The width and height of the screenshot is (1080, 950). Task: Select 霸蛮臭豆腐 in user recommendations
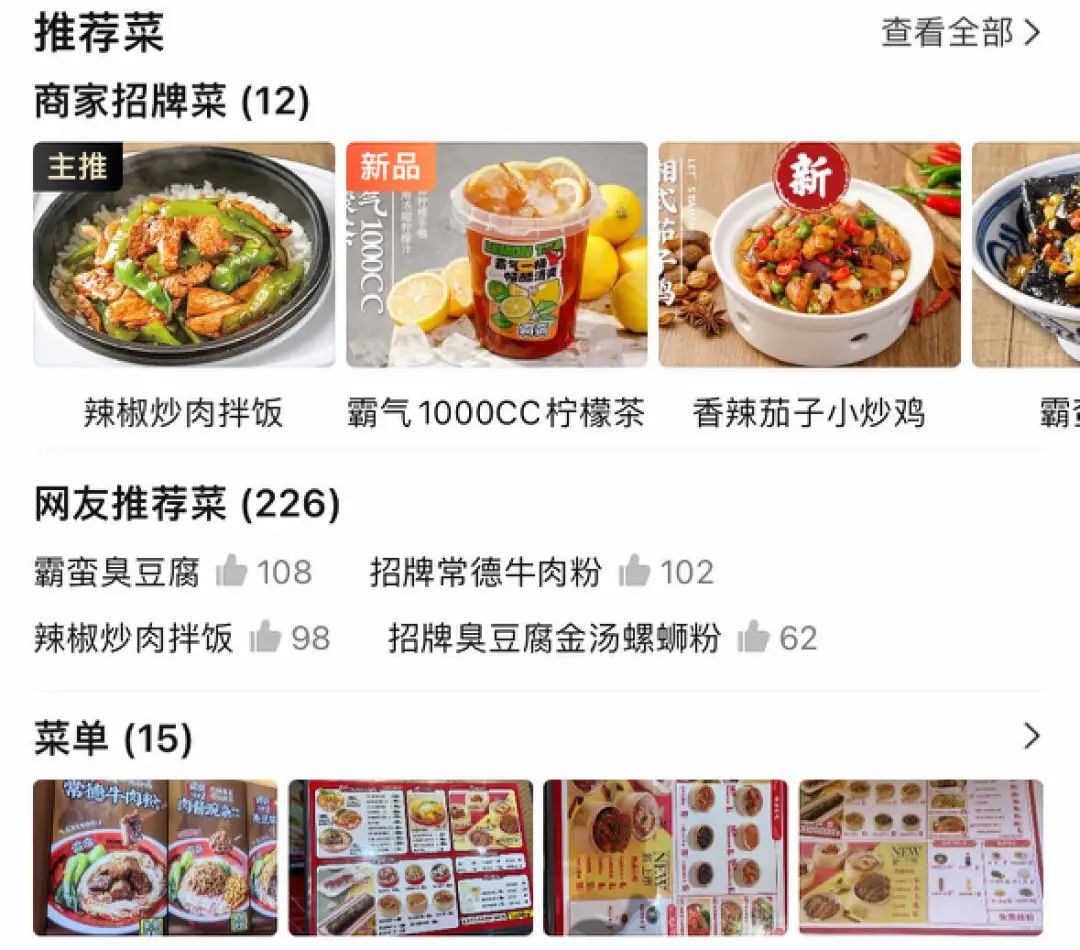pos(117,572)
